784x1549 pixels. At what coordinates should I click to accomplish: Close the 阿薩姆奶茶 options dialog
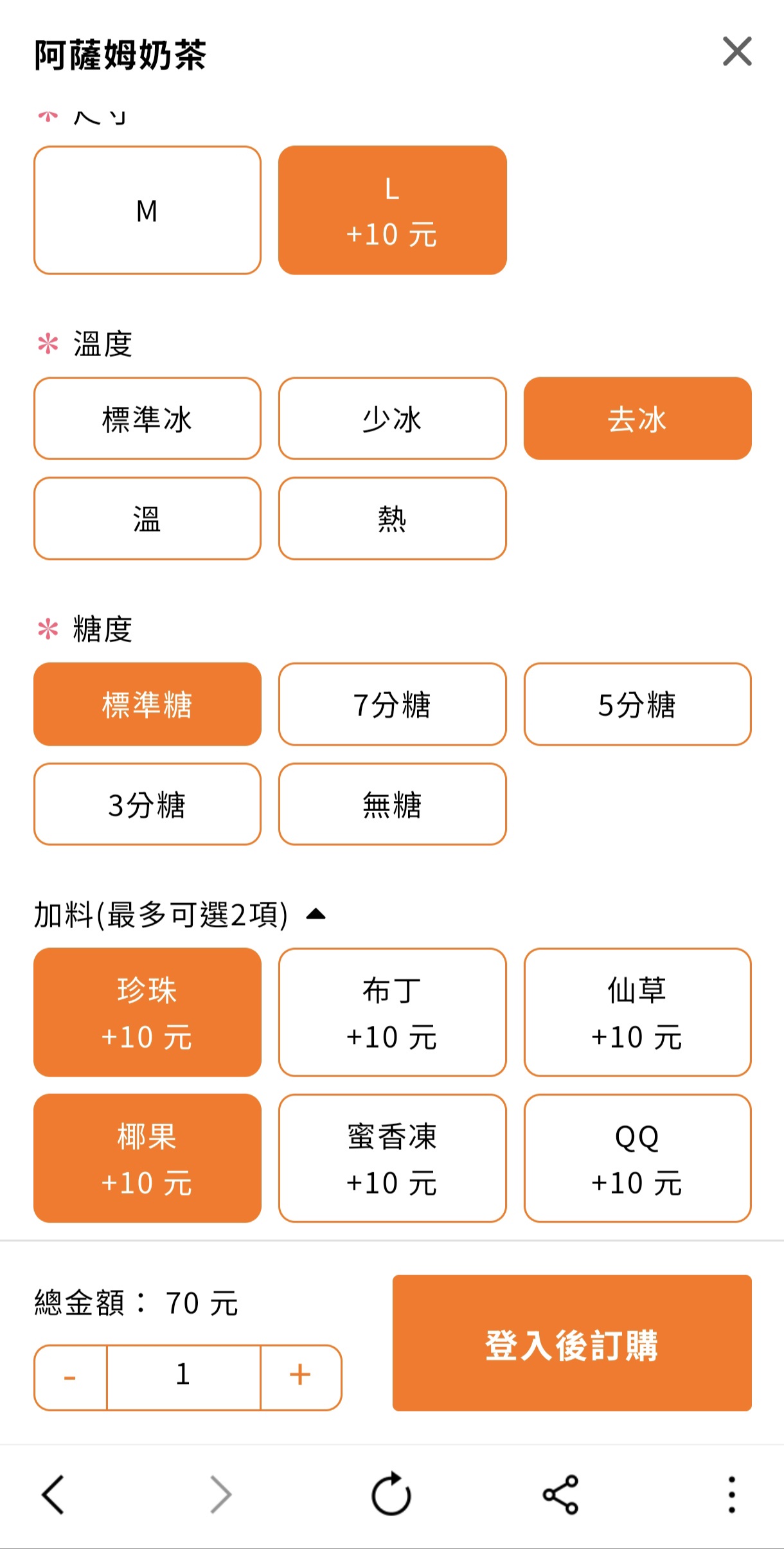click(737, 51)
